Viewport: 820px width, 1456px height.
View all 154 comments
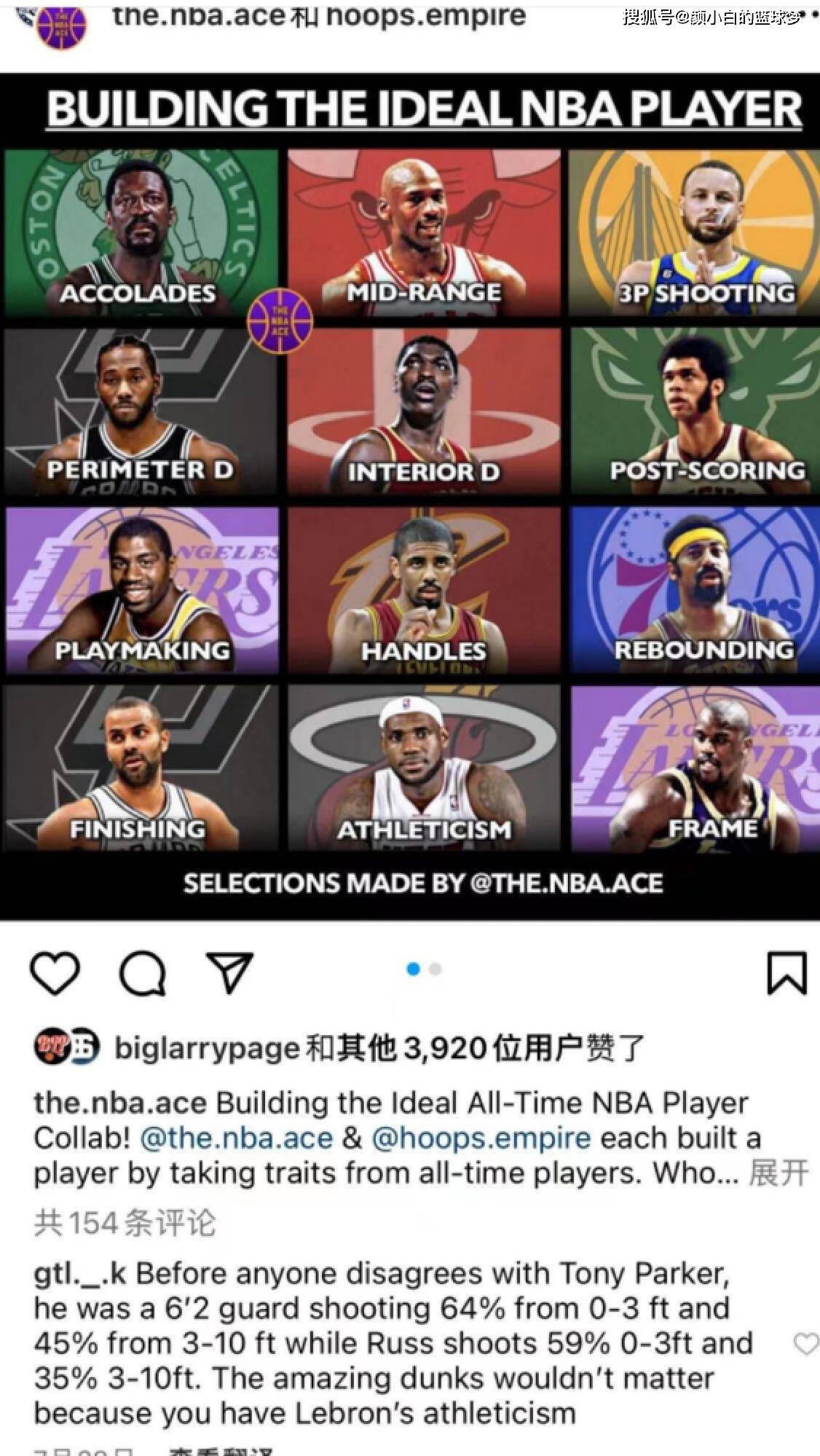pos(125,1223)
